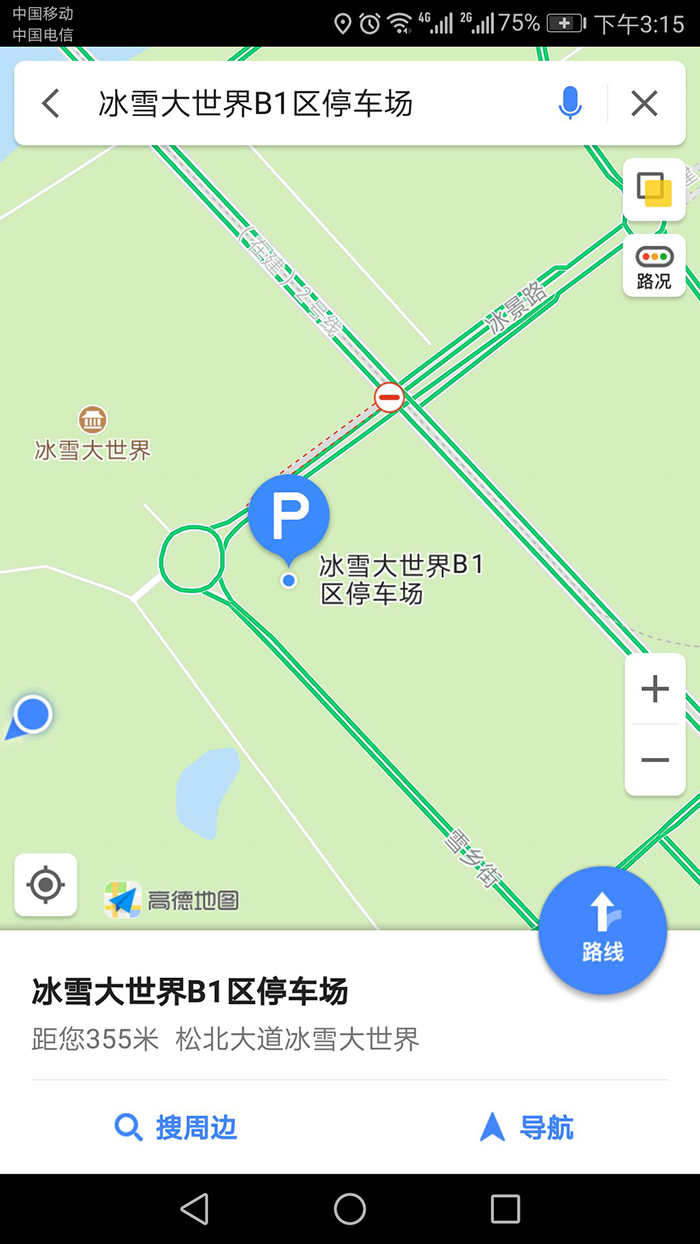Screen dimensions: 700x1244
Task: Tap the search field showing 冰雪大世界B1区停车场
Action: point(300,103)
